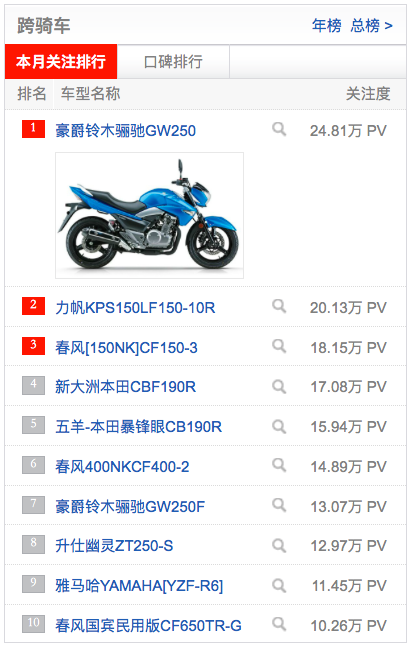
Task: Open 雅马哈YAMAHA[YZF-R6] model page
Action: coord(139,586)
